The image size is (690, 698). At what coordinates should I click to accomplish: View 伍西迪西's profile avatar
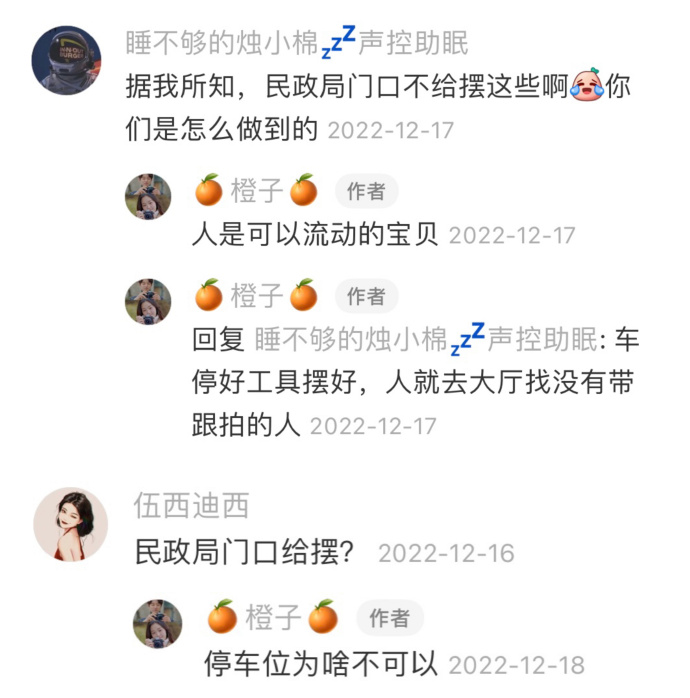(x=71, y=524)
